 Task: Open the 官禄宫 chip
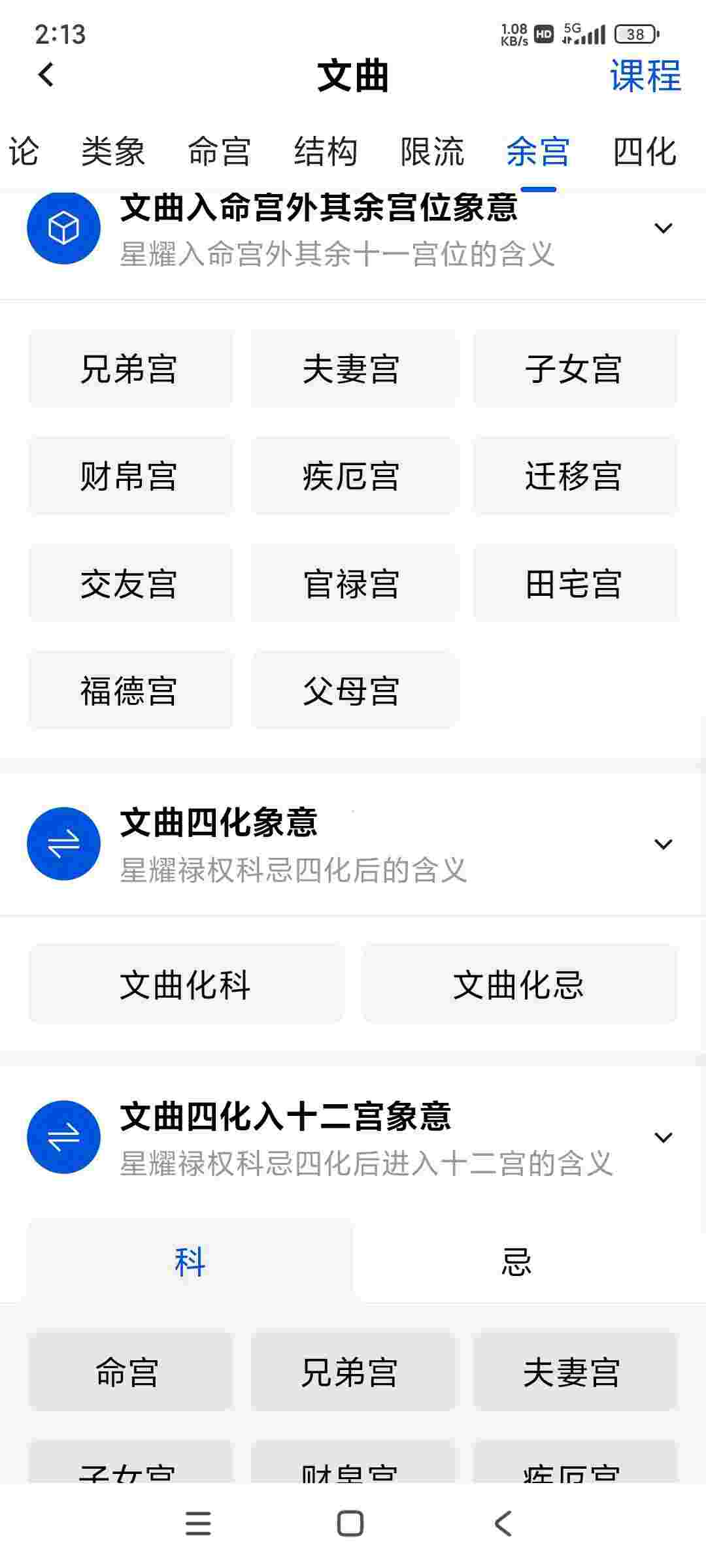click(x=352, y=583)
